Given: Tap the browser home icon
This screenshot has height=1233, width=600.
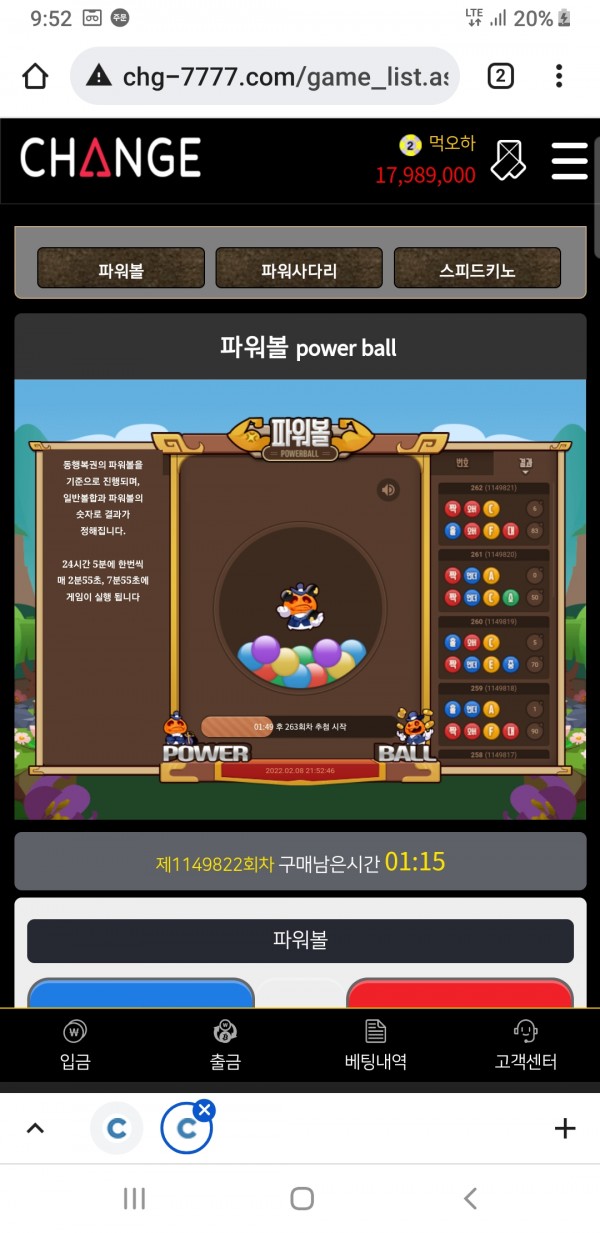Looking at the screenshot, I should [x=35, y=76].
